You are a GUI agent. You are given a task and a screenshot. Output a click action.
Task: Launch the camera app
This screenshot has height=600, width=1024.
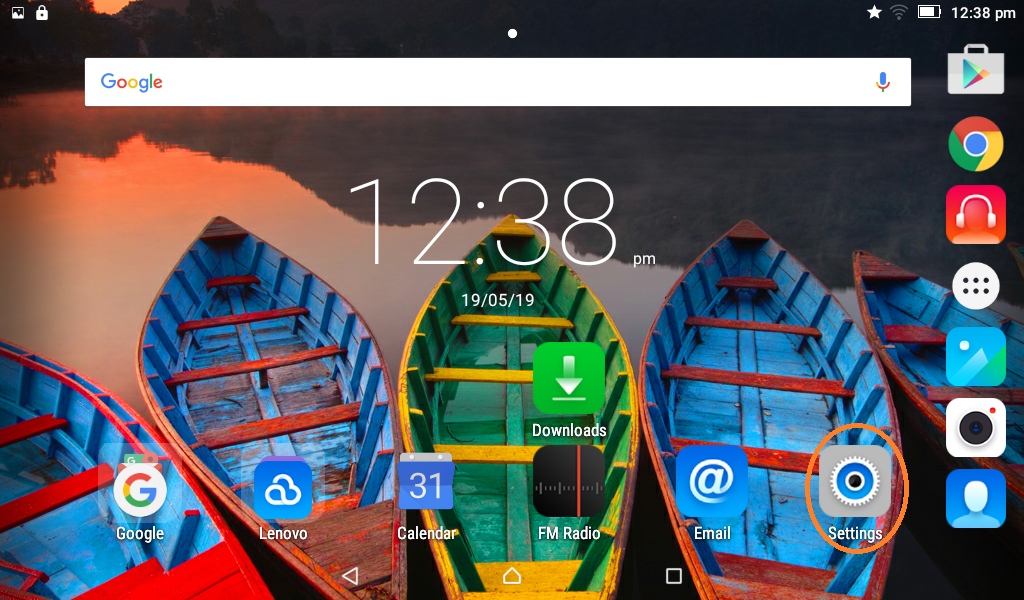click(975, 427)
